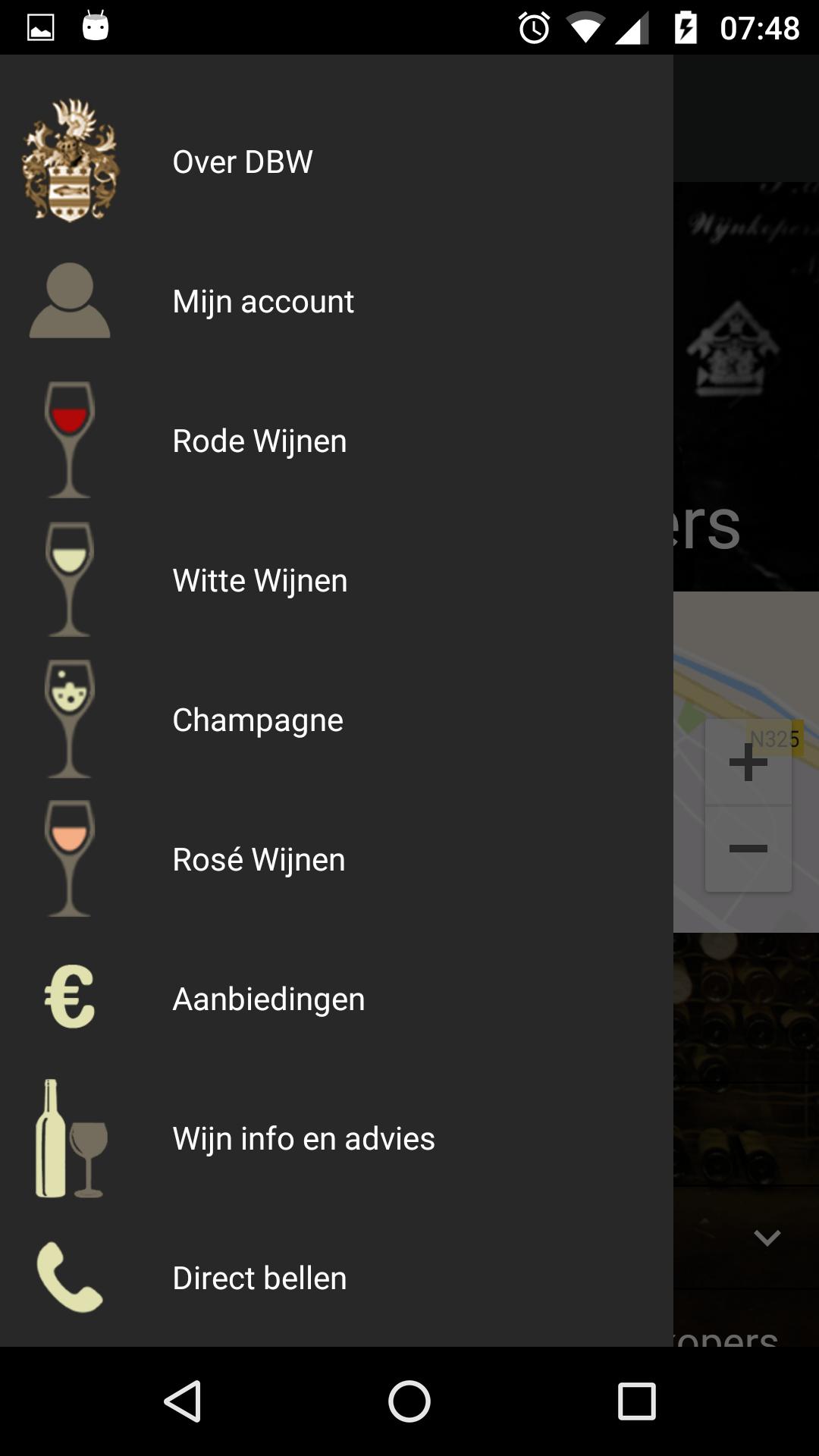Go back using the system back button

pyautogui.click(x=183, y=1401)
